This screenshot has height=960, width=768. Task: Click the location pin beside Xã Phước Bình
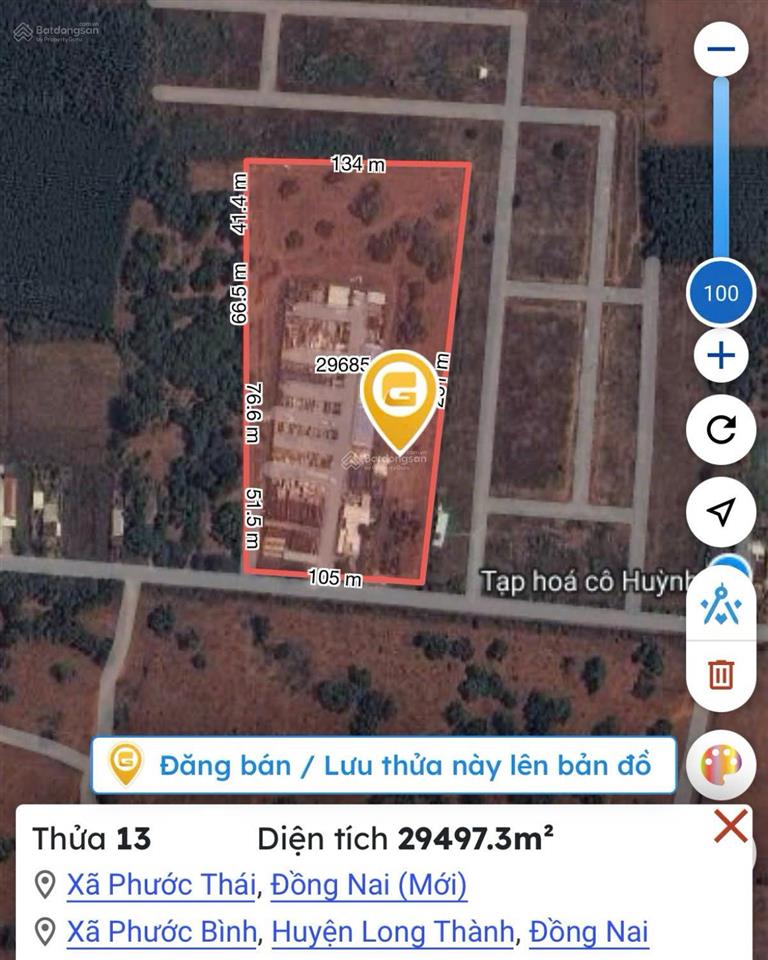click(x=44, y=930)
